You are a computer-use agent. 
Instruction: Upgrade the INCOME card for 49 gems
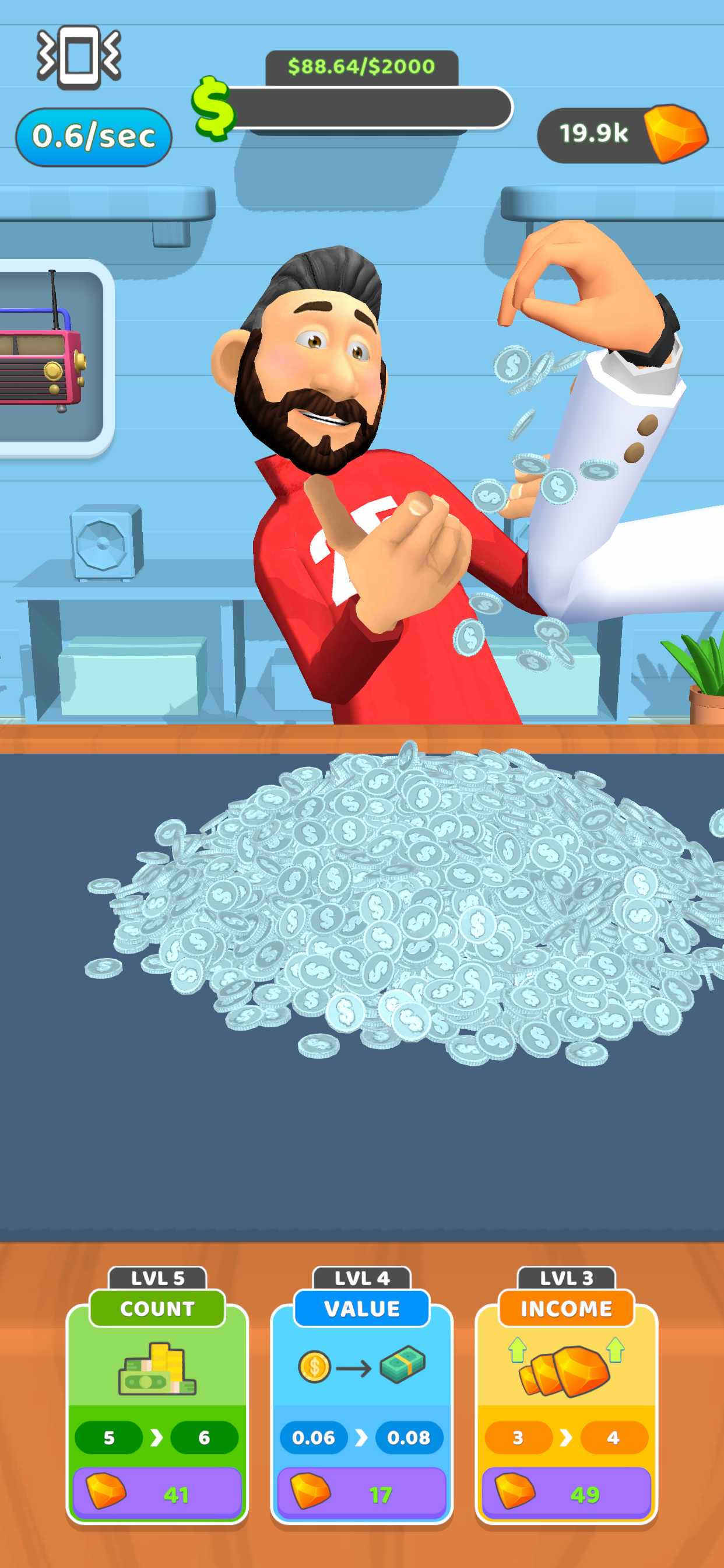[x=566, y=1493]
